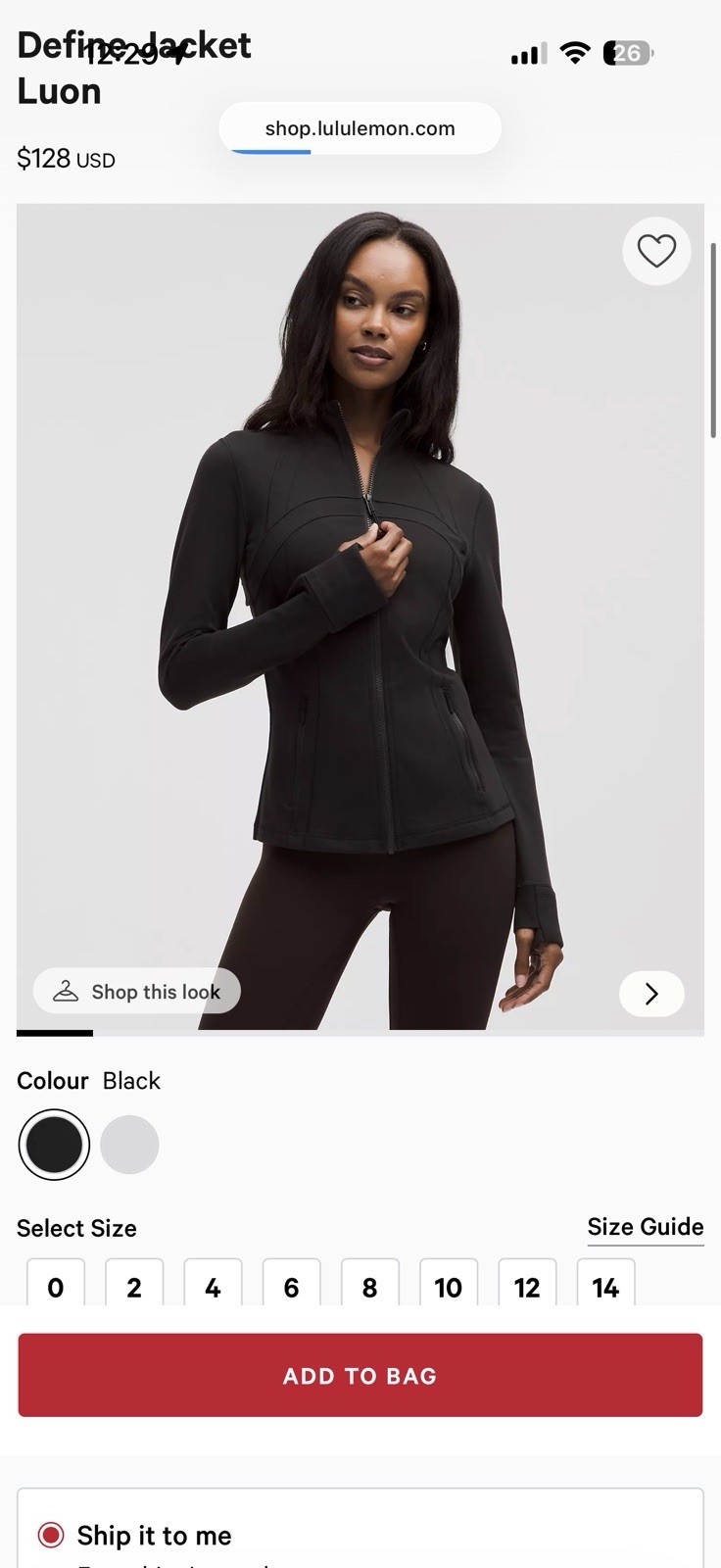721x1568 pixels.
Task: Go to next product photo arrow
Action: point(651,994)
